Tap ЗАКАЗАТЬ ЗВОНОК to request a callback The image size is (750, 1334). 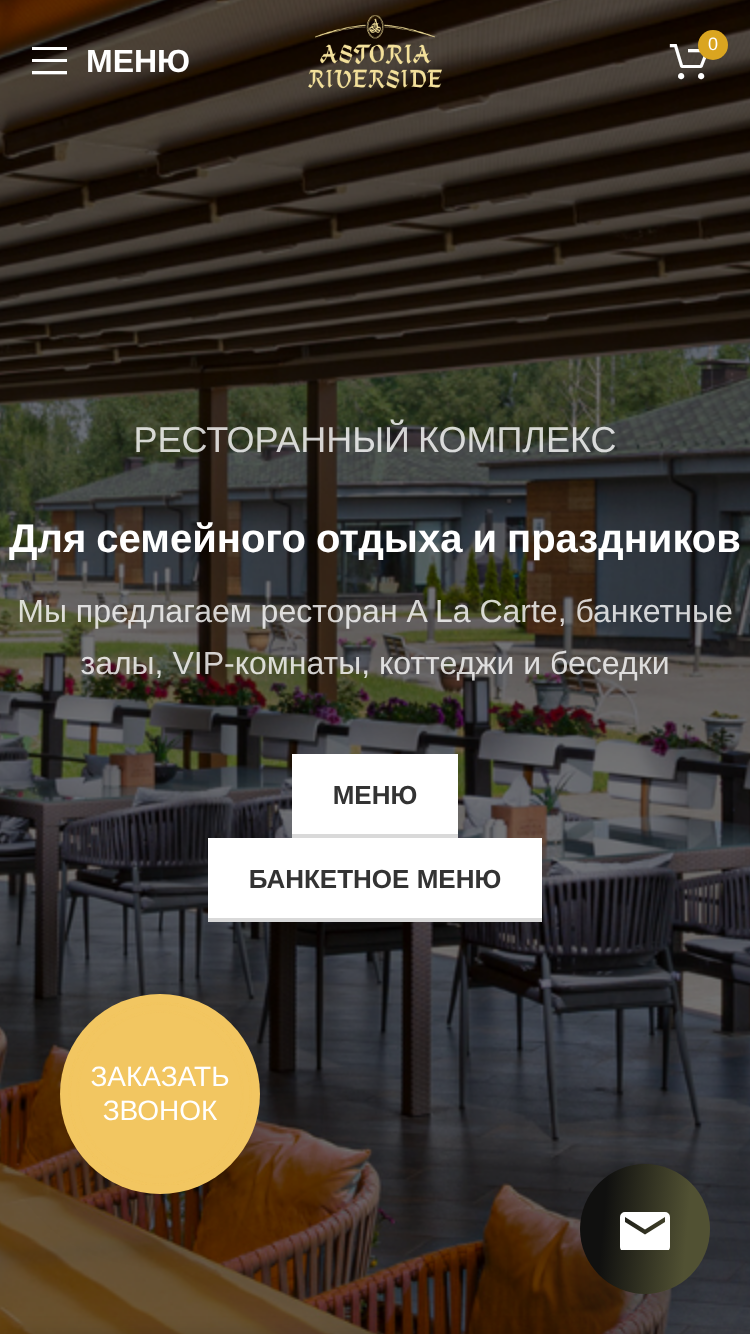[160, 1094]
